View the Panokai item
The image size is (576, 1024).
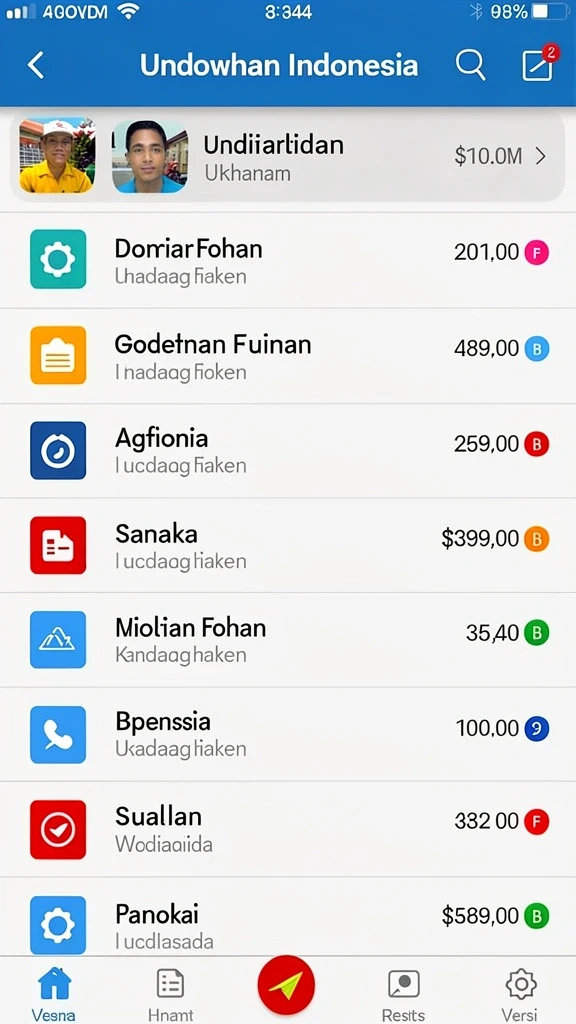(288, 918)
